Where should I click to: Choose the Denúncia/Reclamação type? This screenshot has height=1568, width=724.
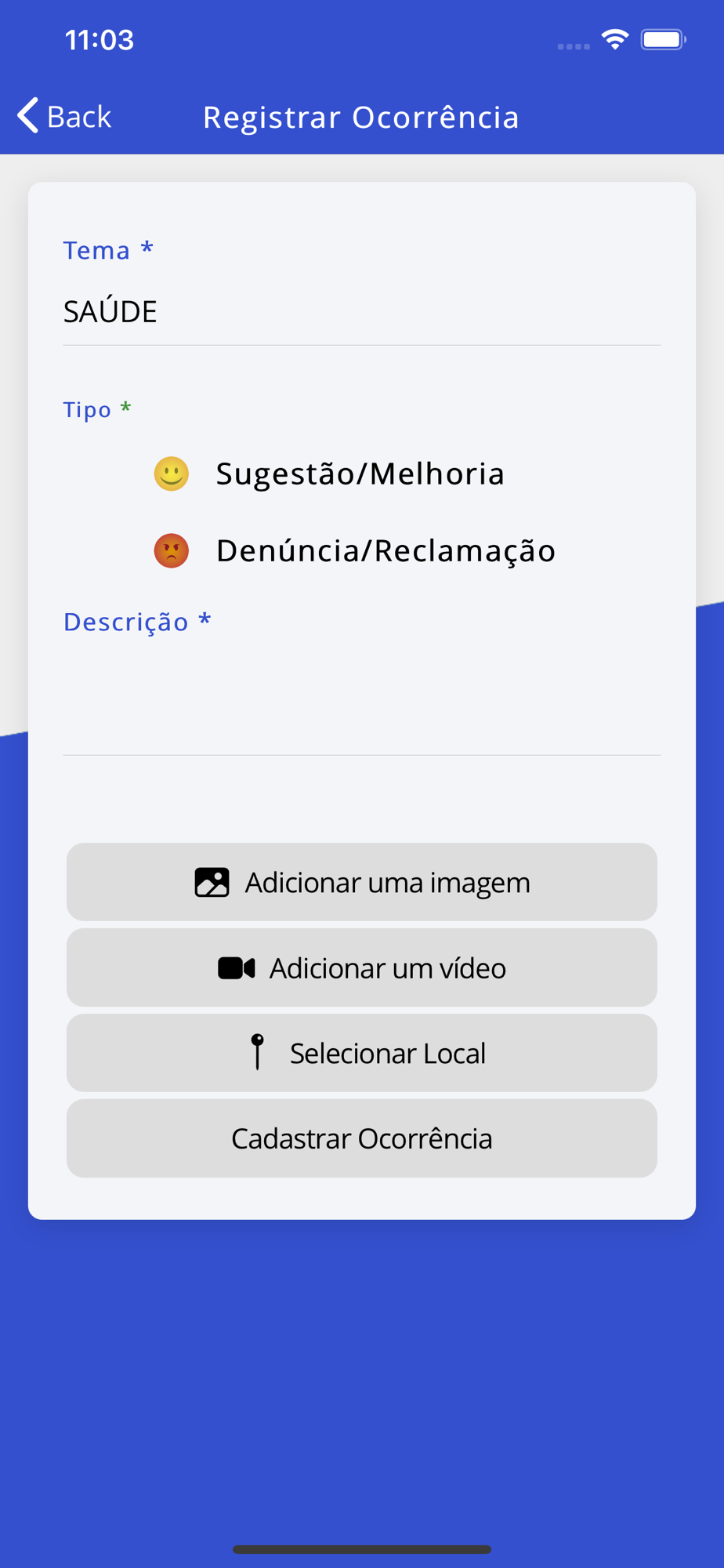pyautogui.click(x=354, y=550)
